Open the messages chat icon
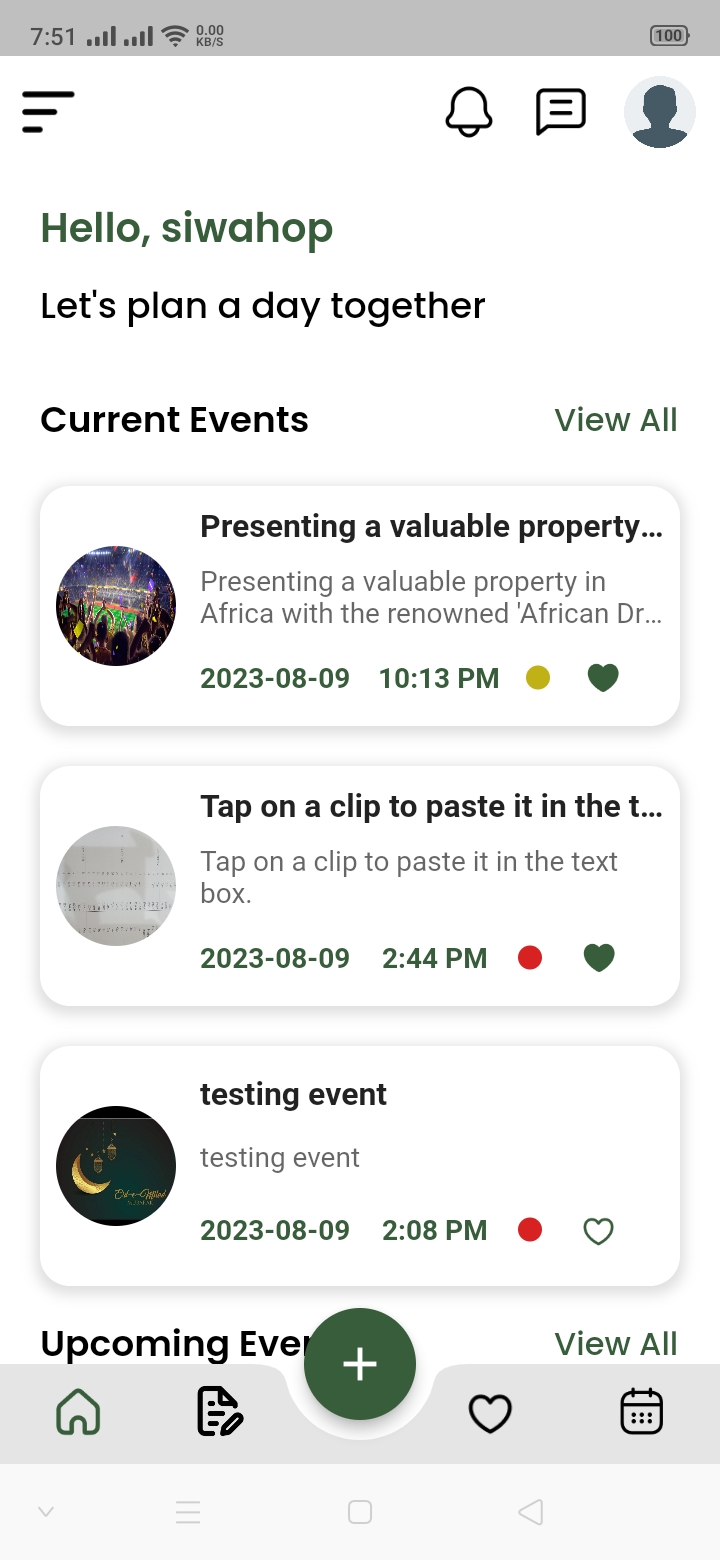 (560, 111)
